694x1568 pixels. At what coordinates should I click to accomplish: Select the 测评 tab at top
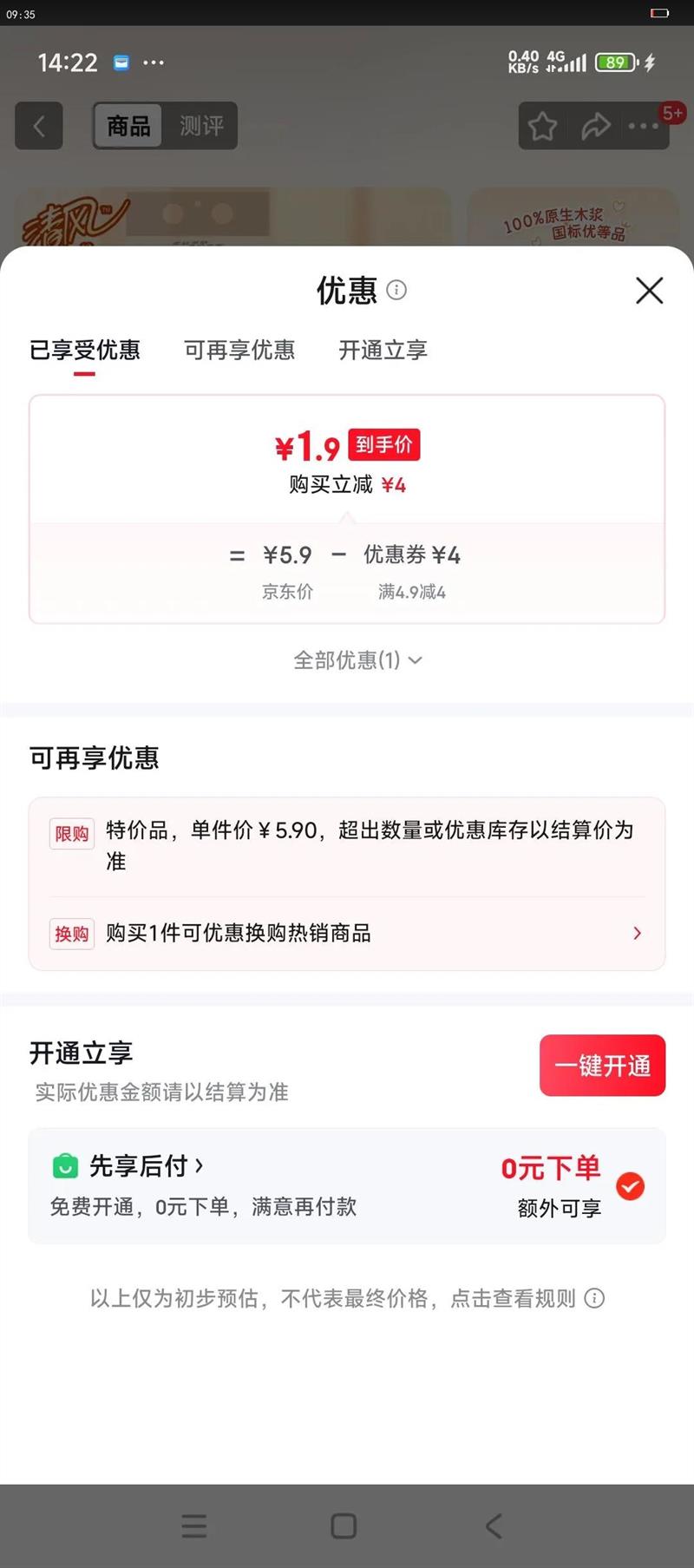(201, 126)
